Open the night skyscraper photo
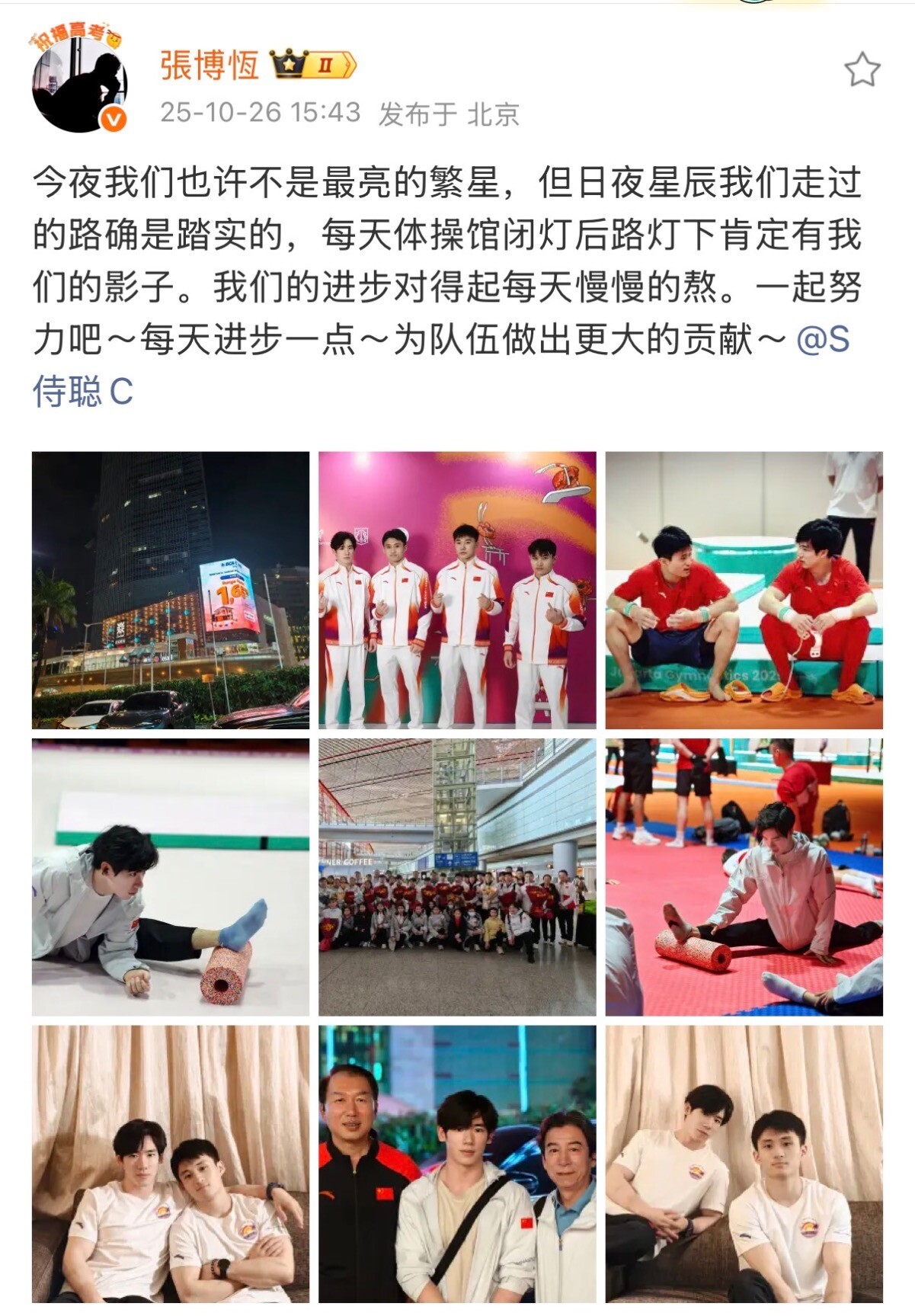 pos(171,590)
